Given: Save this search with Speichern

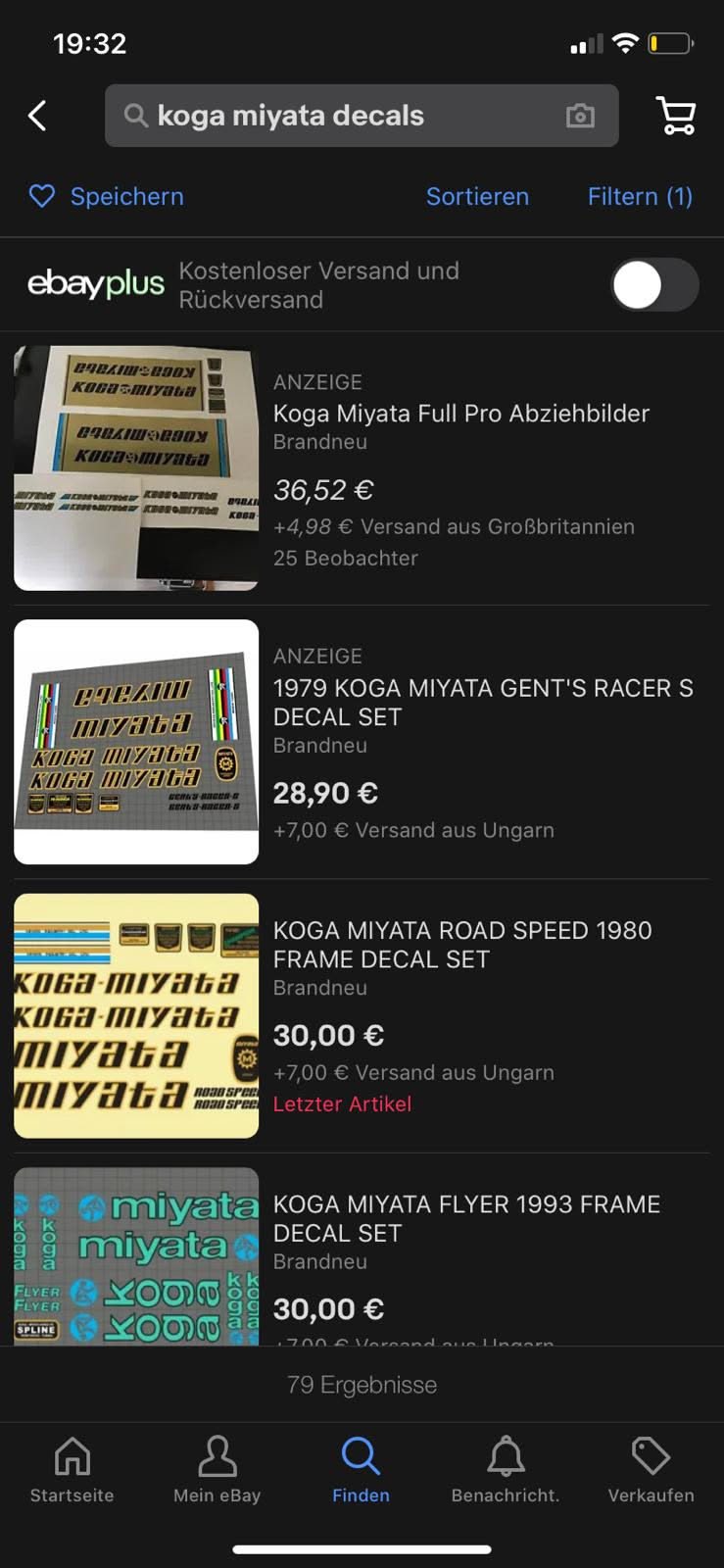Looking at the screenshot, I should click(x=106, y=196).
